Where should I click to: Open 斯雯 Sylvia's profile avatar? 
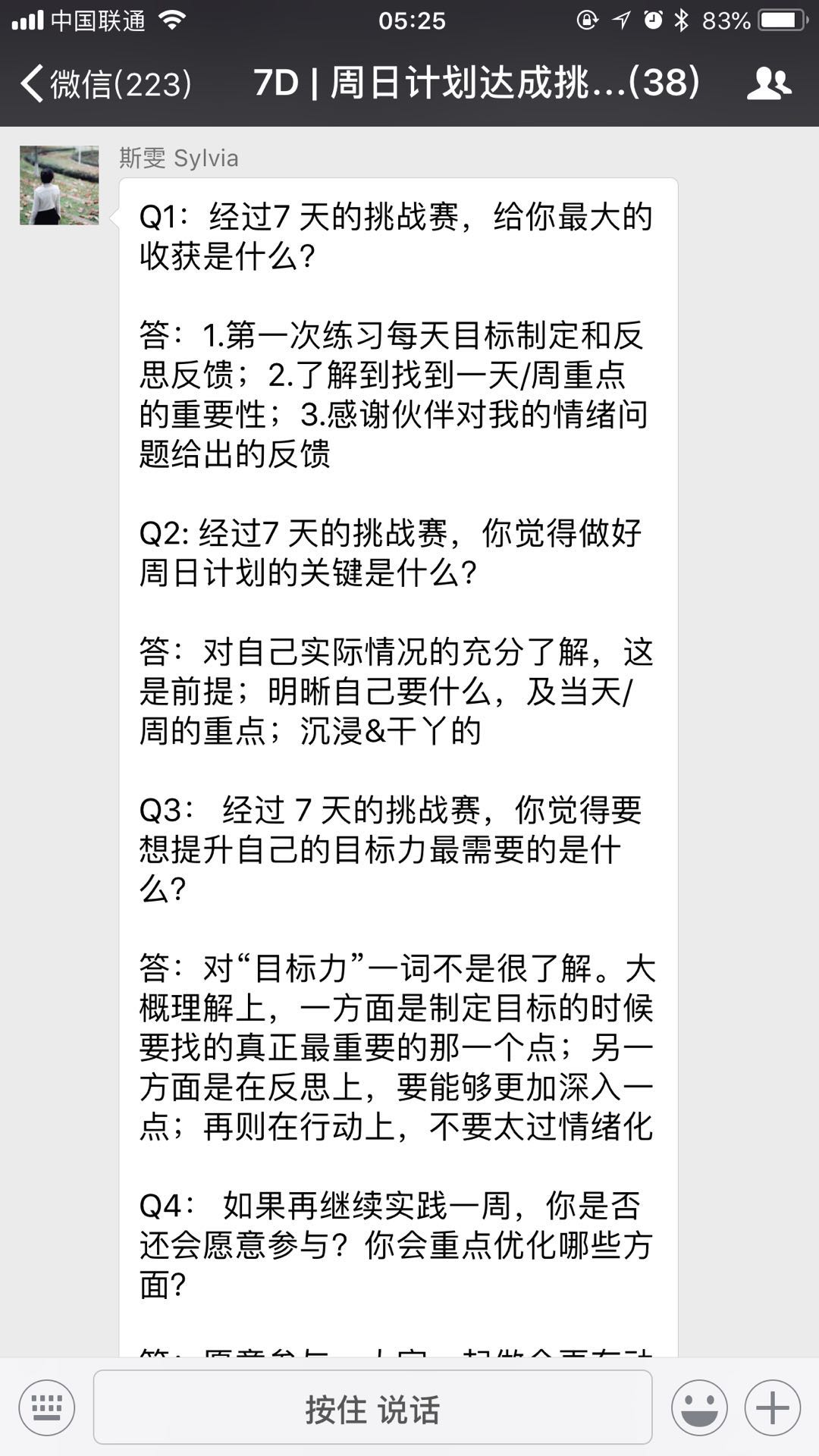[59, 185]
